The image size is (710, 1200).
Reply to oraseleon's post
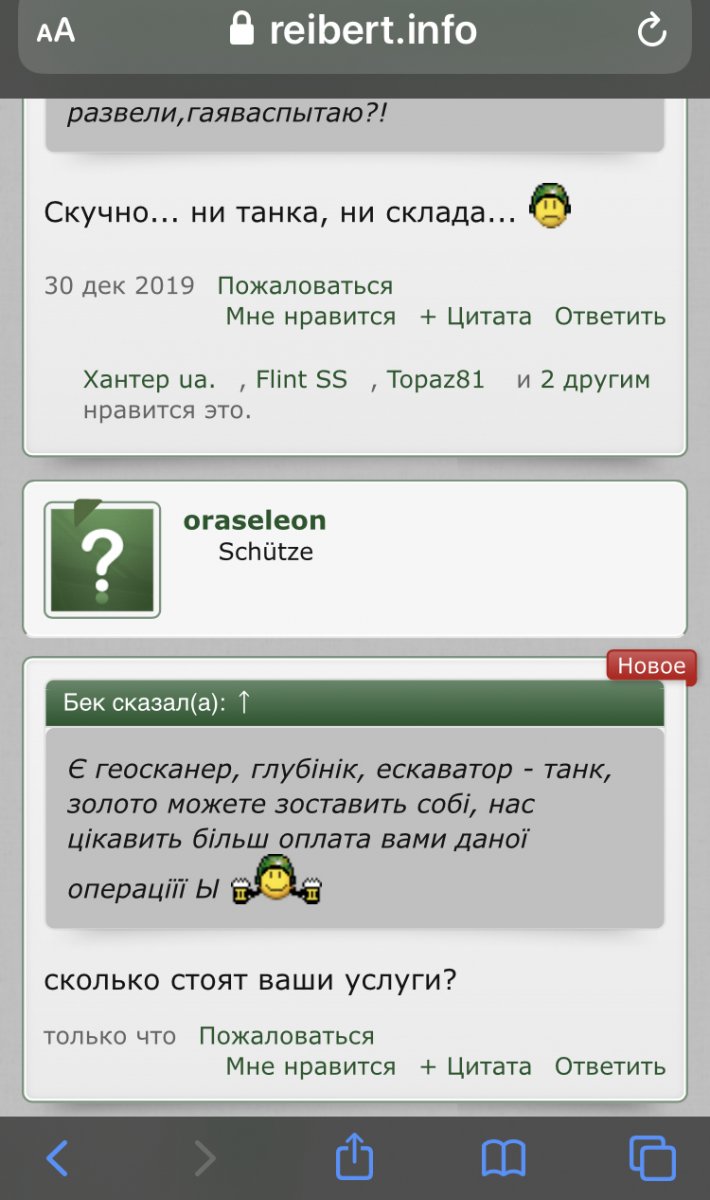pyautogui.click(x=610, y=1067)
